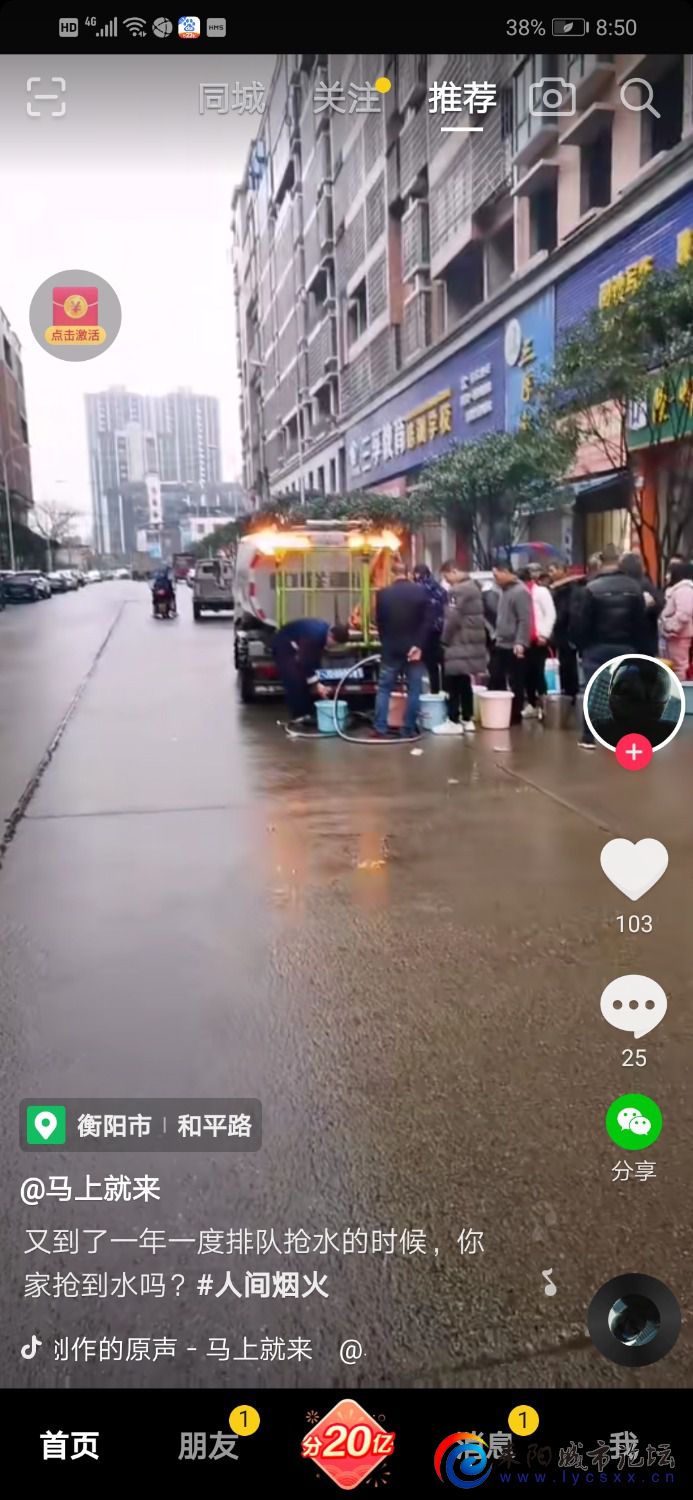Open the comments
693x1500 pixels.
coord(633,1006)
